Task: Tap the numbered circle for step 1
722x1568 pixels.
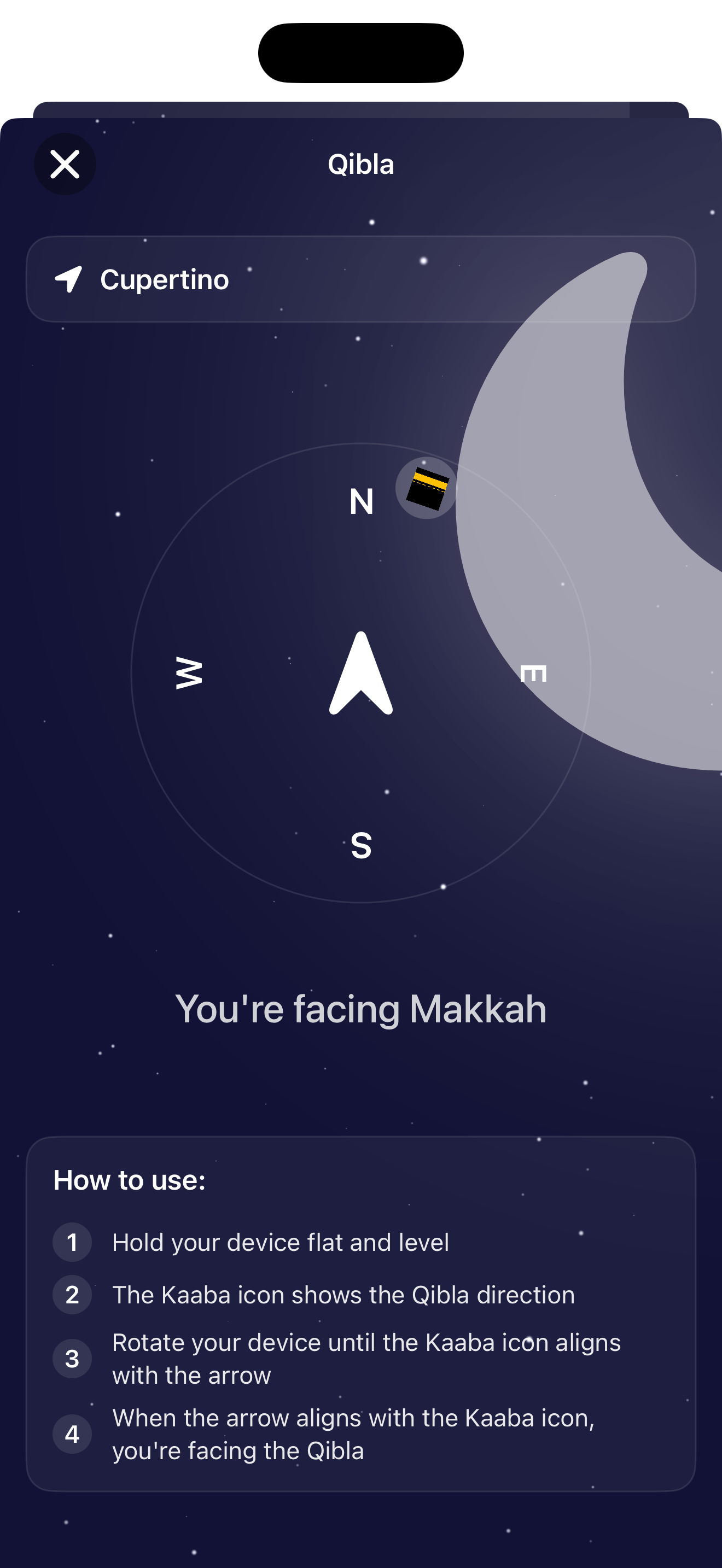Action: pos(72,1242)
